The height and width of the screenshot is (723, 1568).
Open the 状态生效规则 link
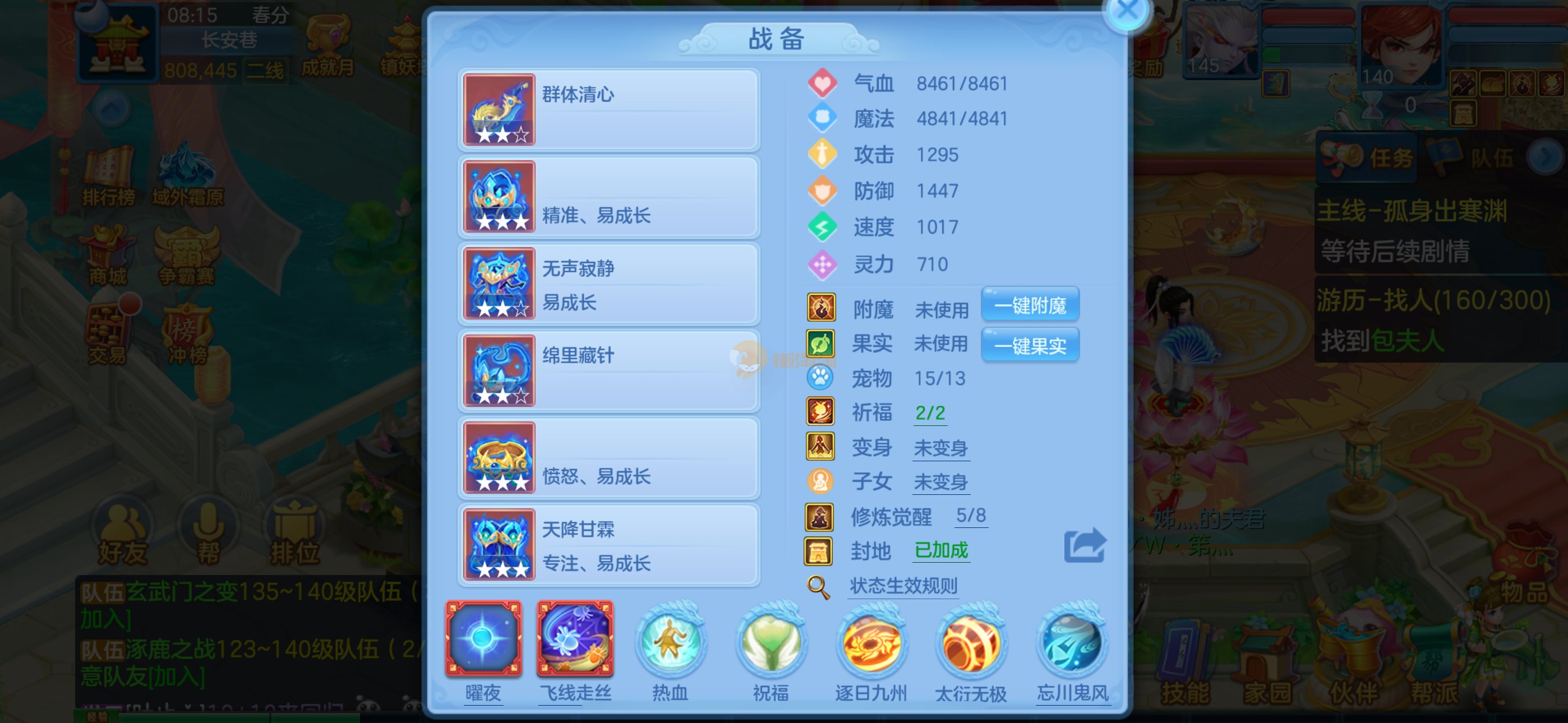pyautogui.click(x=903, y=586)
